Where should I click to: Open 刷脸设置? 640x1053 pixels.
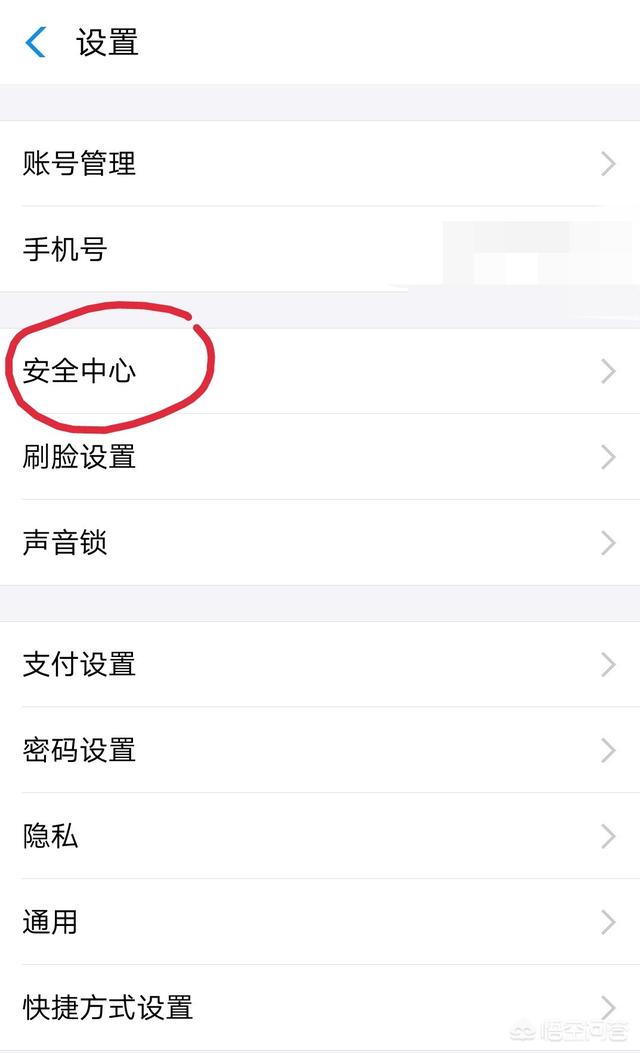pyautogui.click(x=320, y=457)
